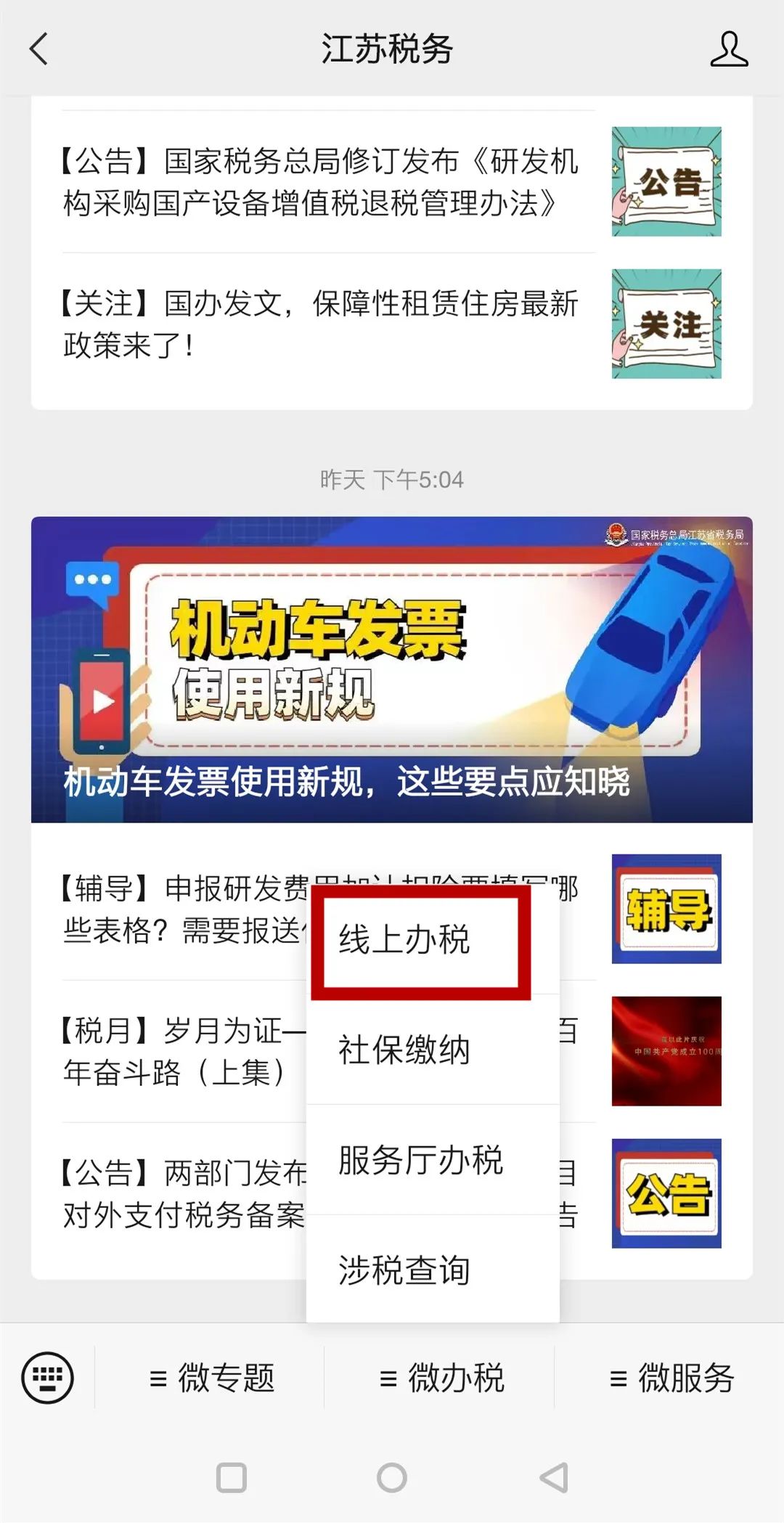The height and width of the screenshot is (1523, 784).
Task: Choose 涉税查询 in the popup menu
Action: pos(433,1270)
